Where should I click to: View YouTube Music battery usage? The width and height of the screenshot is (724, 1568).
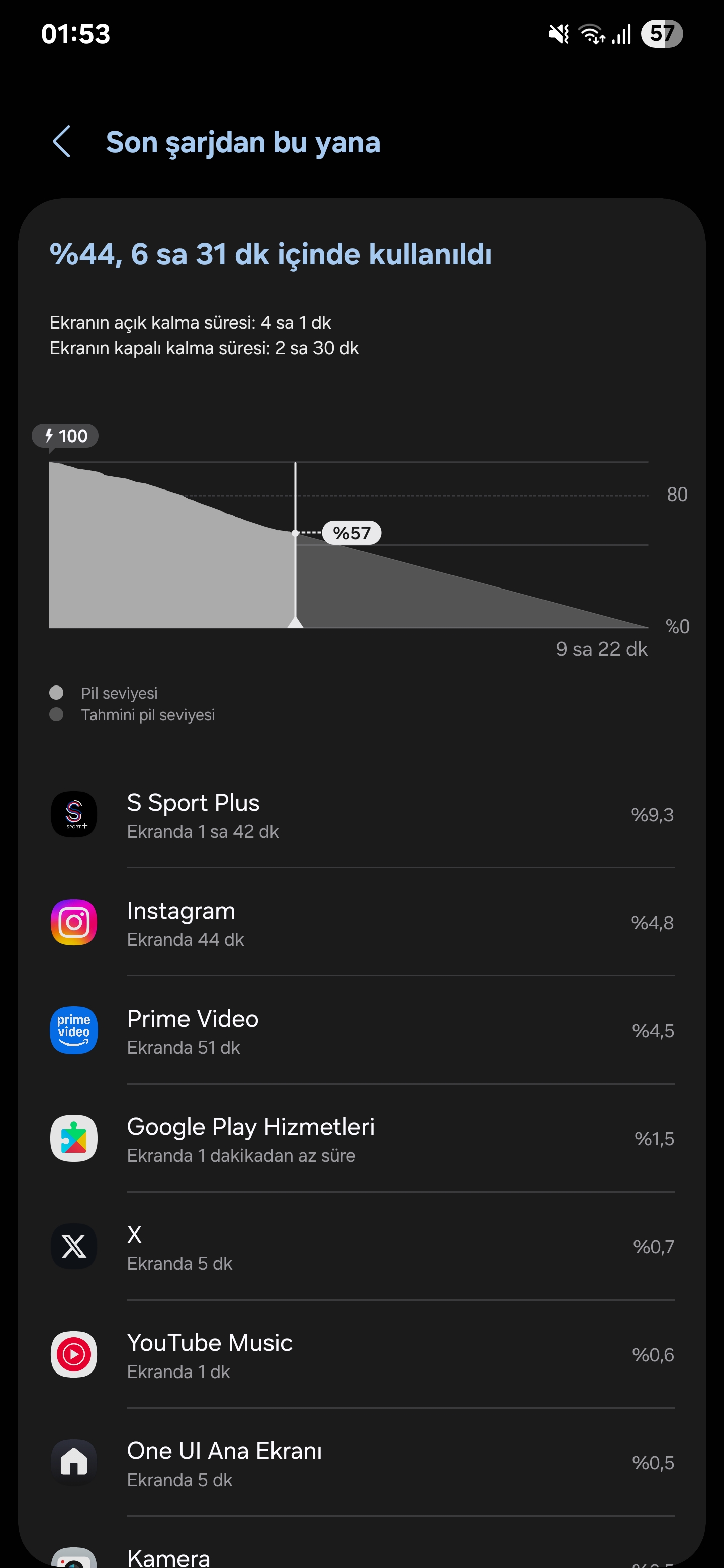pos(361,1354)
